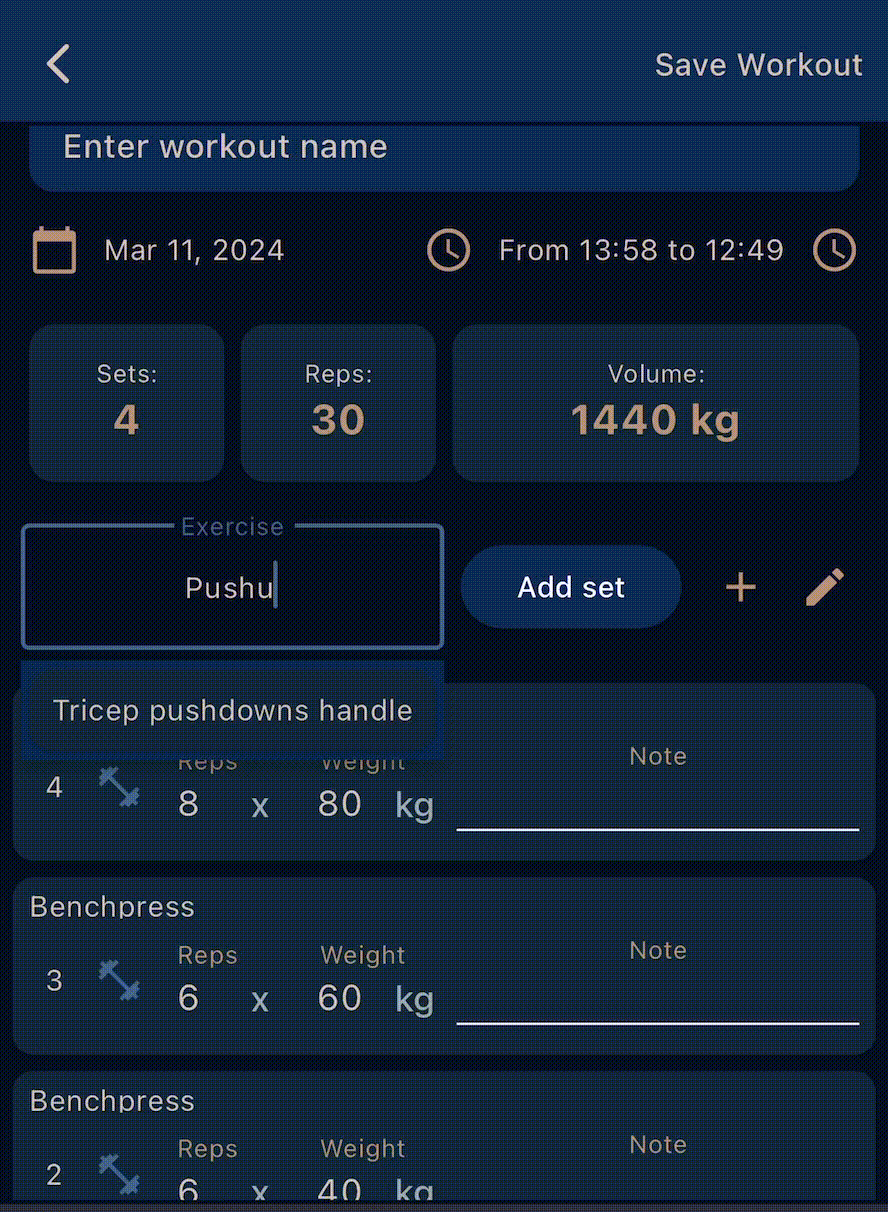The width and height of the screenshot is (888, 1212).
Task: Save the workout
Action: coord(758,65)
